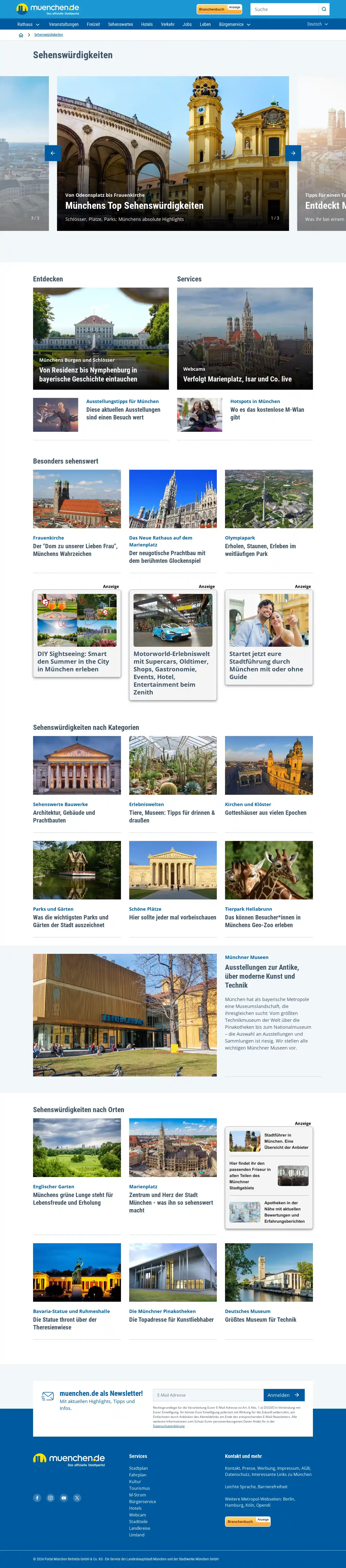The image size is (346, 1568).
Task: Show the next slide in the carousel
Action: pyautogui.click(x=293, y=153)
